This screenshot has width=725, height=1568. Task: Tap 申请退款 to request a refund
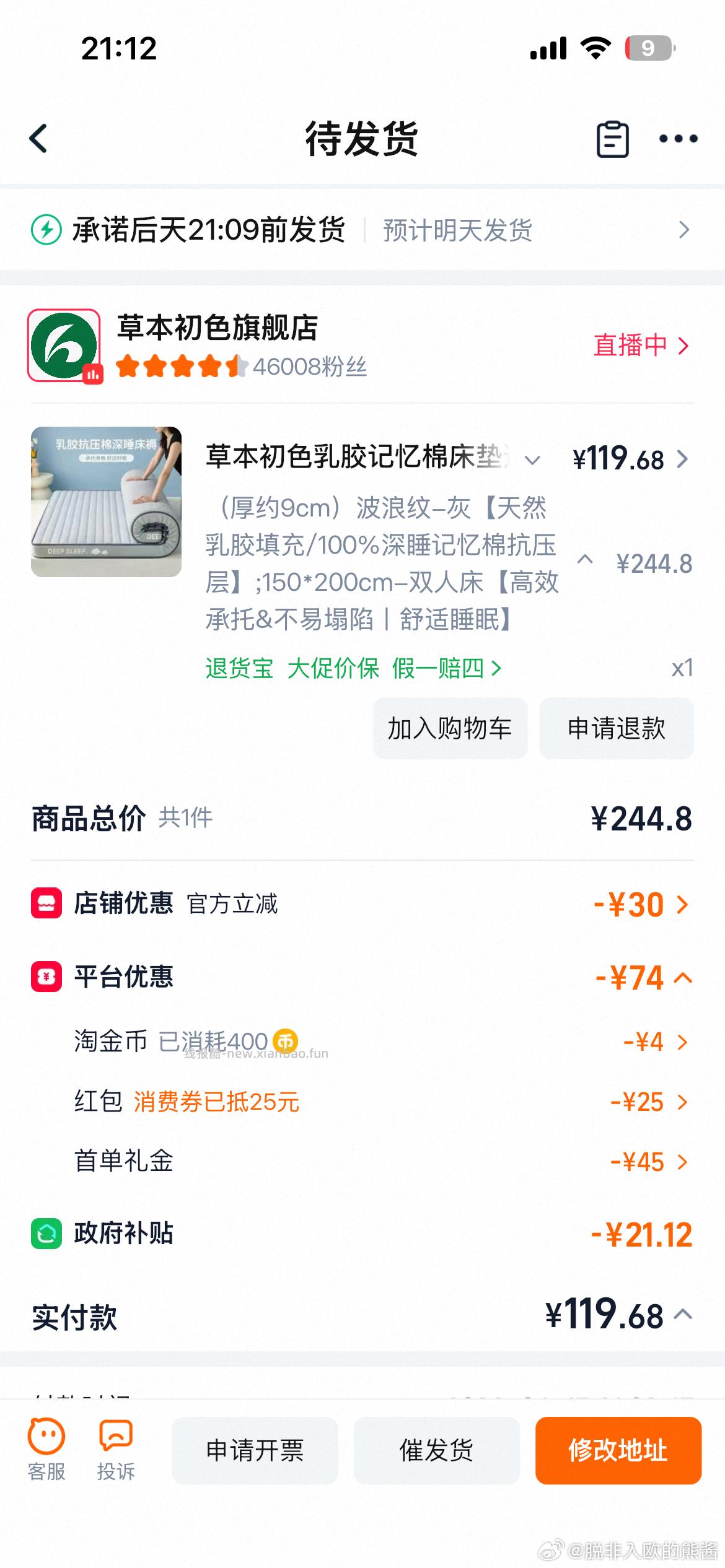point(616,728)
